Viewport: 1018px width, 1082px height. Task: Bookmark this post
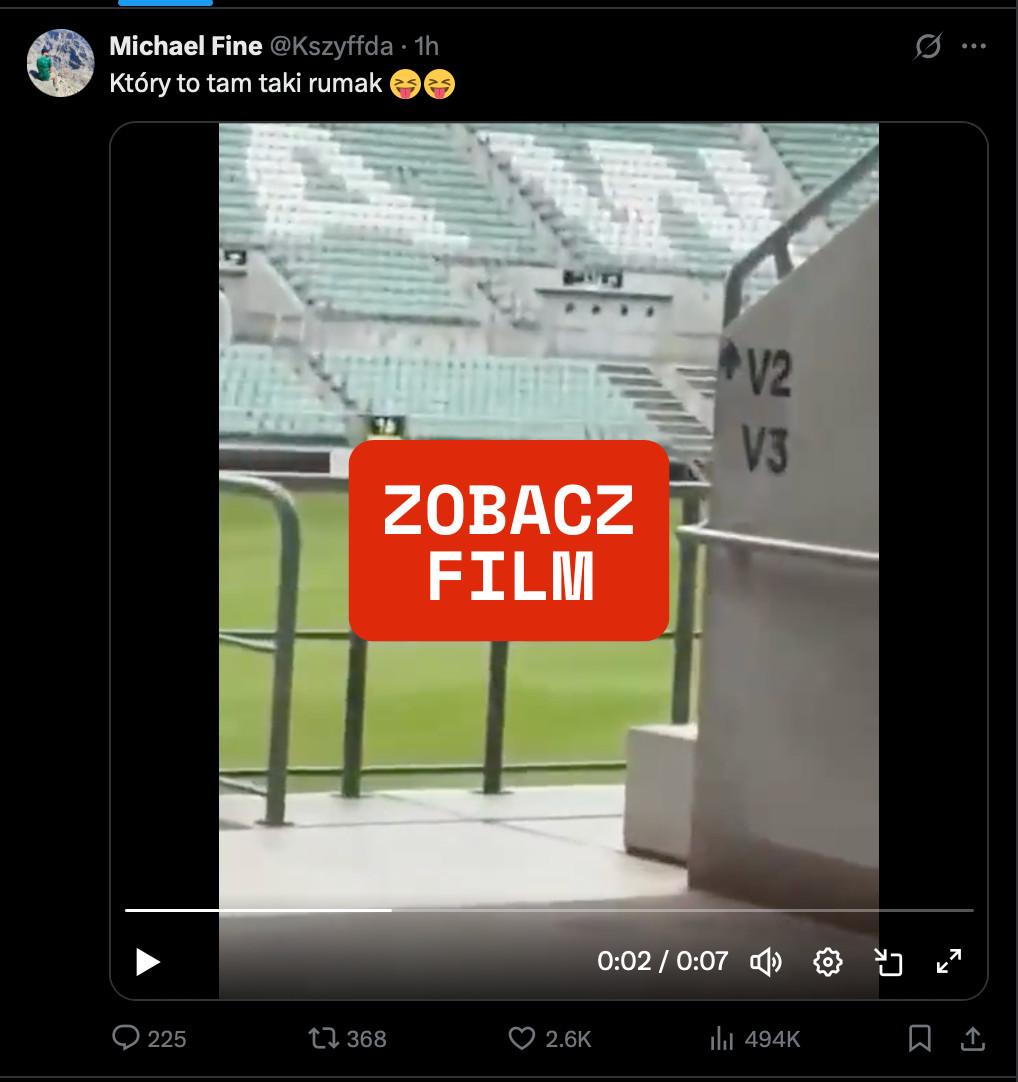tap(919, 1039)
